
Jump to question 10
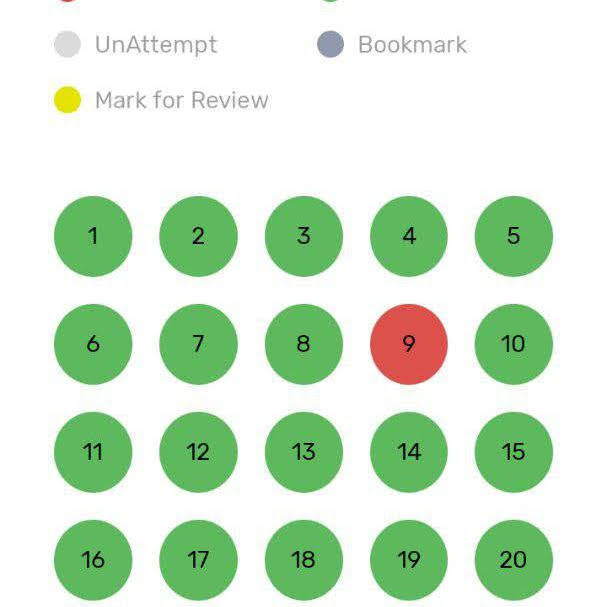[x=514, y=344]
